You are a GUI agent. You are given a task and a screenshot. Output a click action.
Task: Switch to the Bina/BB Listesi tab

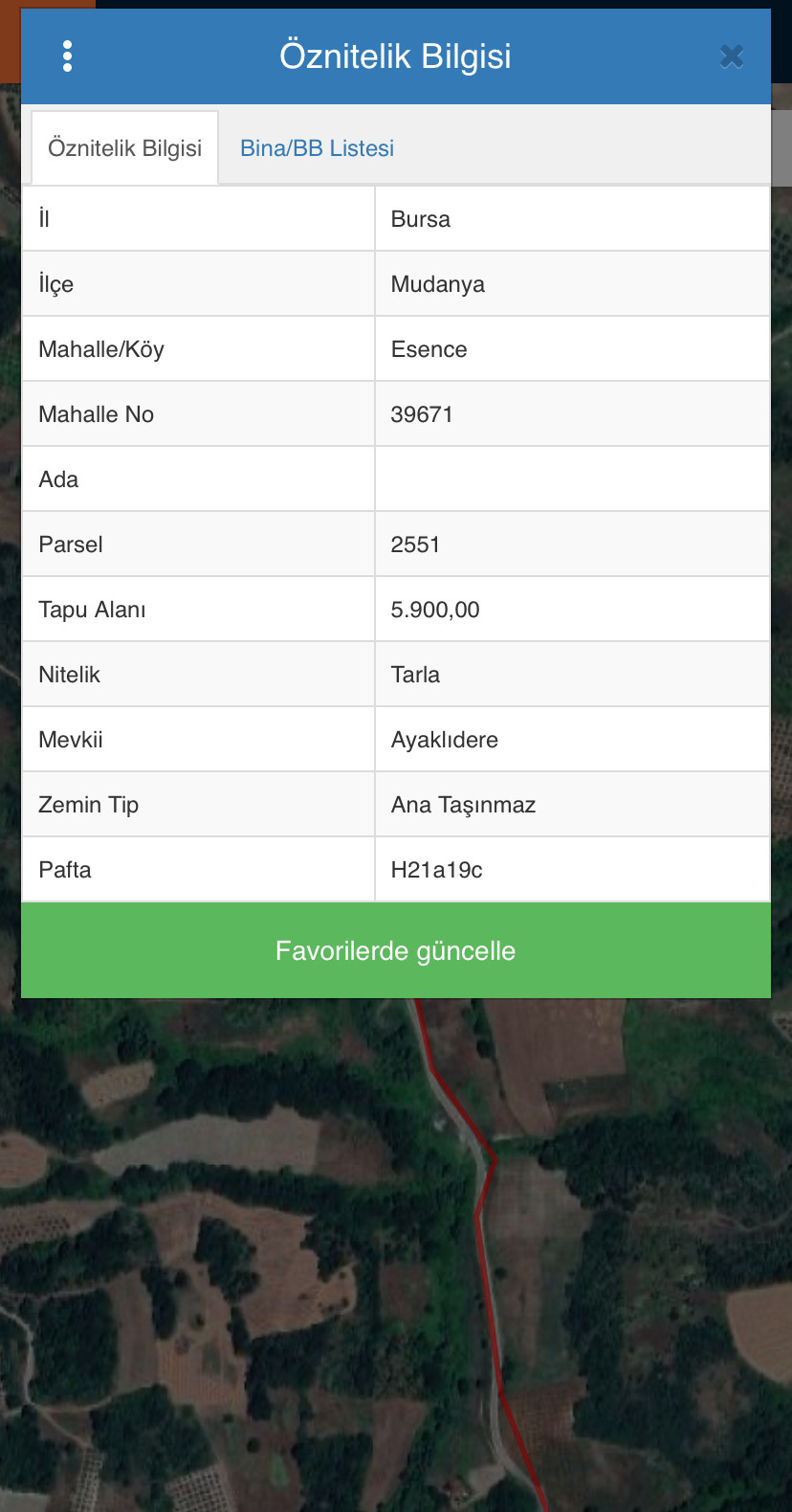[x=317, y=148]
